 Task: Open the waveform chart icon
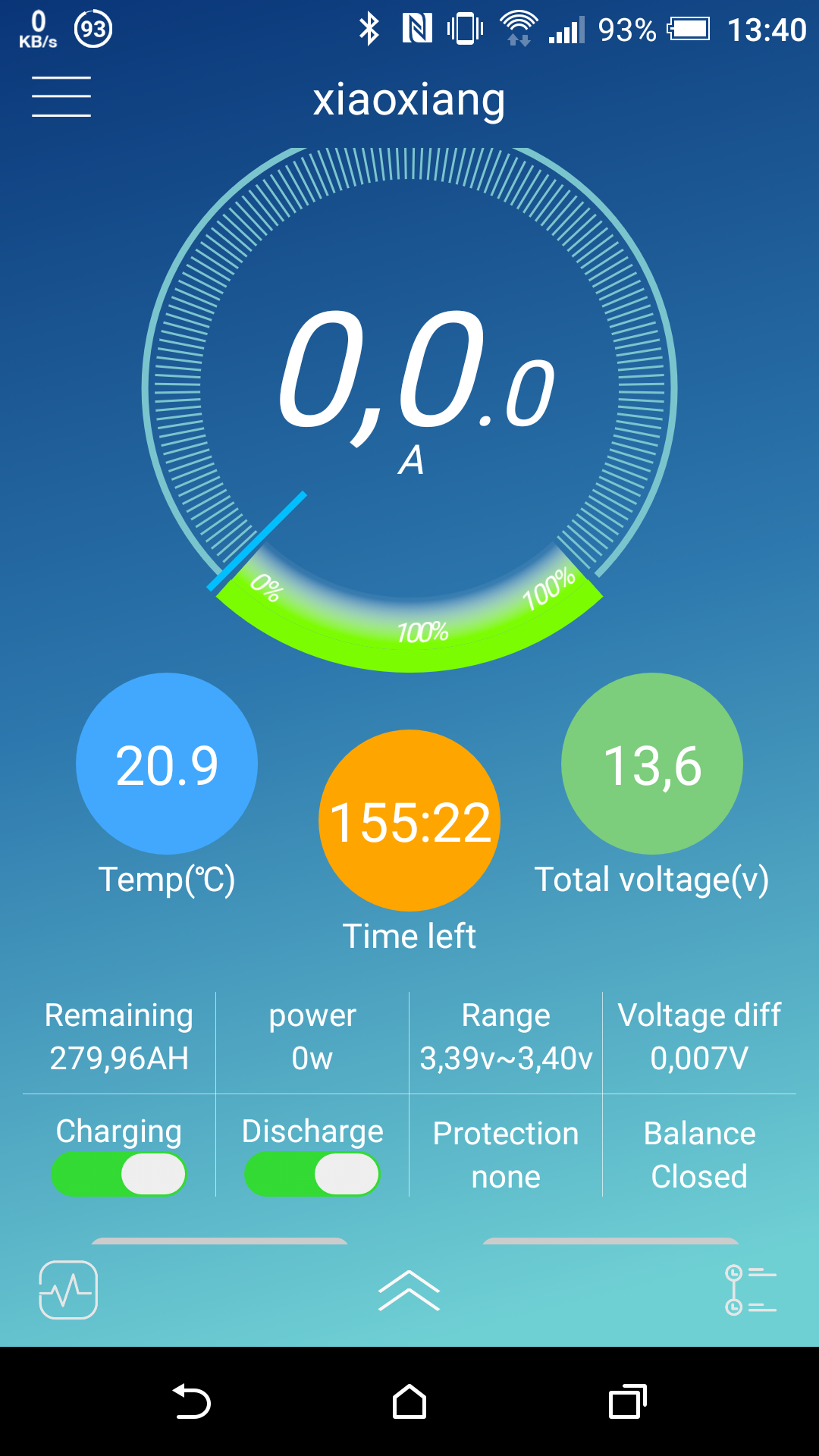coord(68,1290)
